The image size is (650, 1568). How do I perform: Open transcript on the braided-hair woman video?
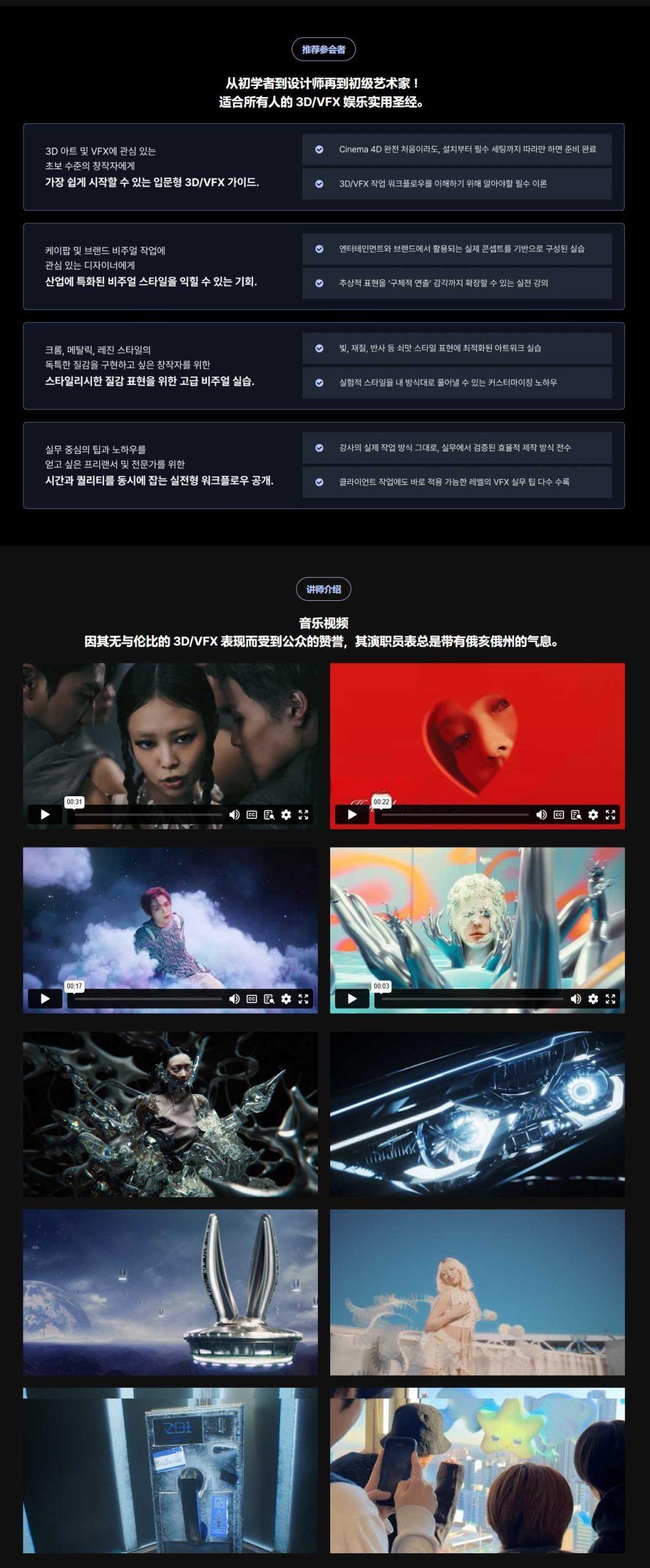pos(268,815)
